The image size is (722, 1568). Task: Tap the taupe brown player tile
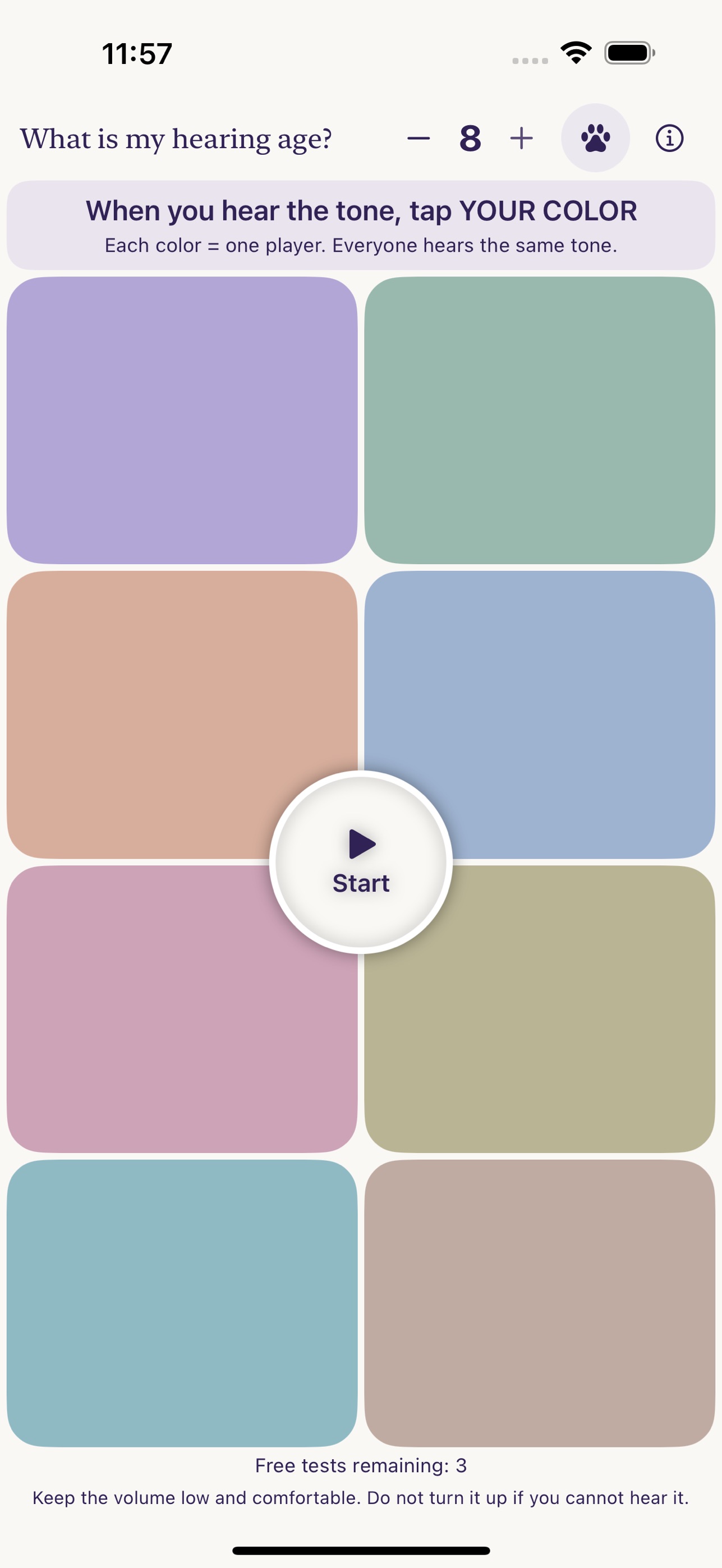pos(539,1303)
